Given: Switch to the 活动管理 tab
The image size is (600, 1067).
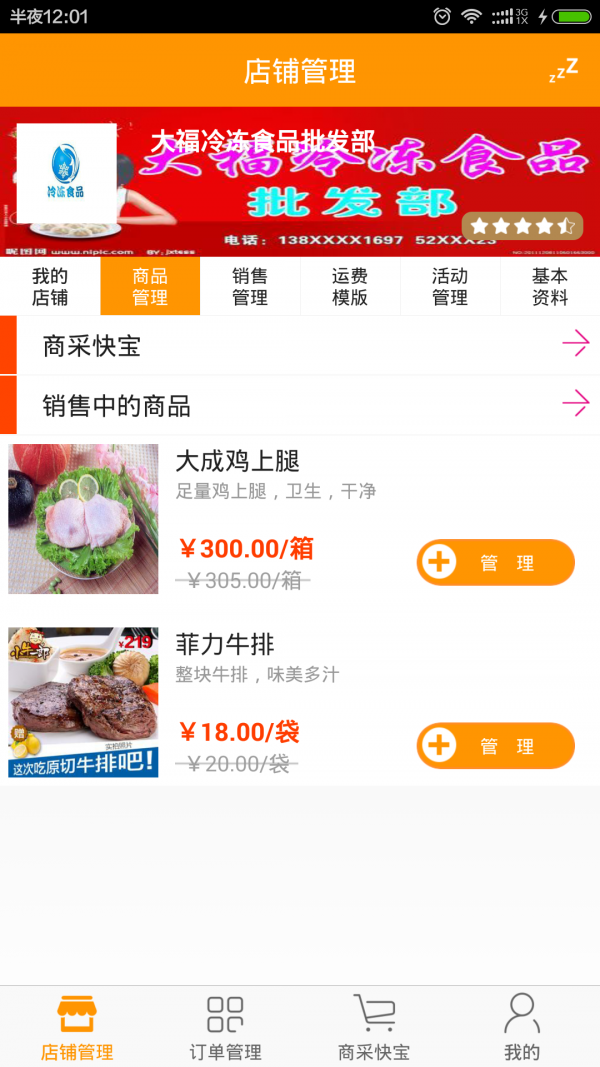Looking at the screenshot, I should (450, 287).
